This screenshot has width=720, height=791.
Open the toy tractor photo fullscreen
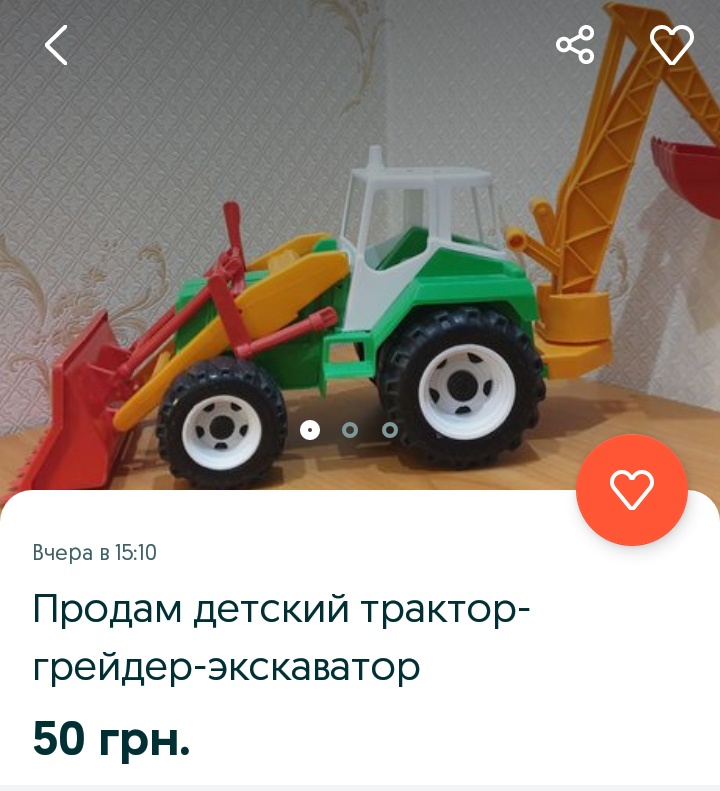click(x=360, y=250)
